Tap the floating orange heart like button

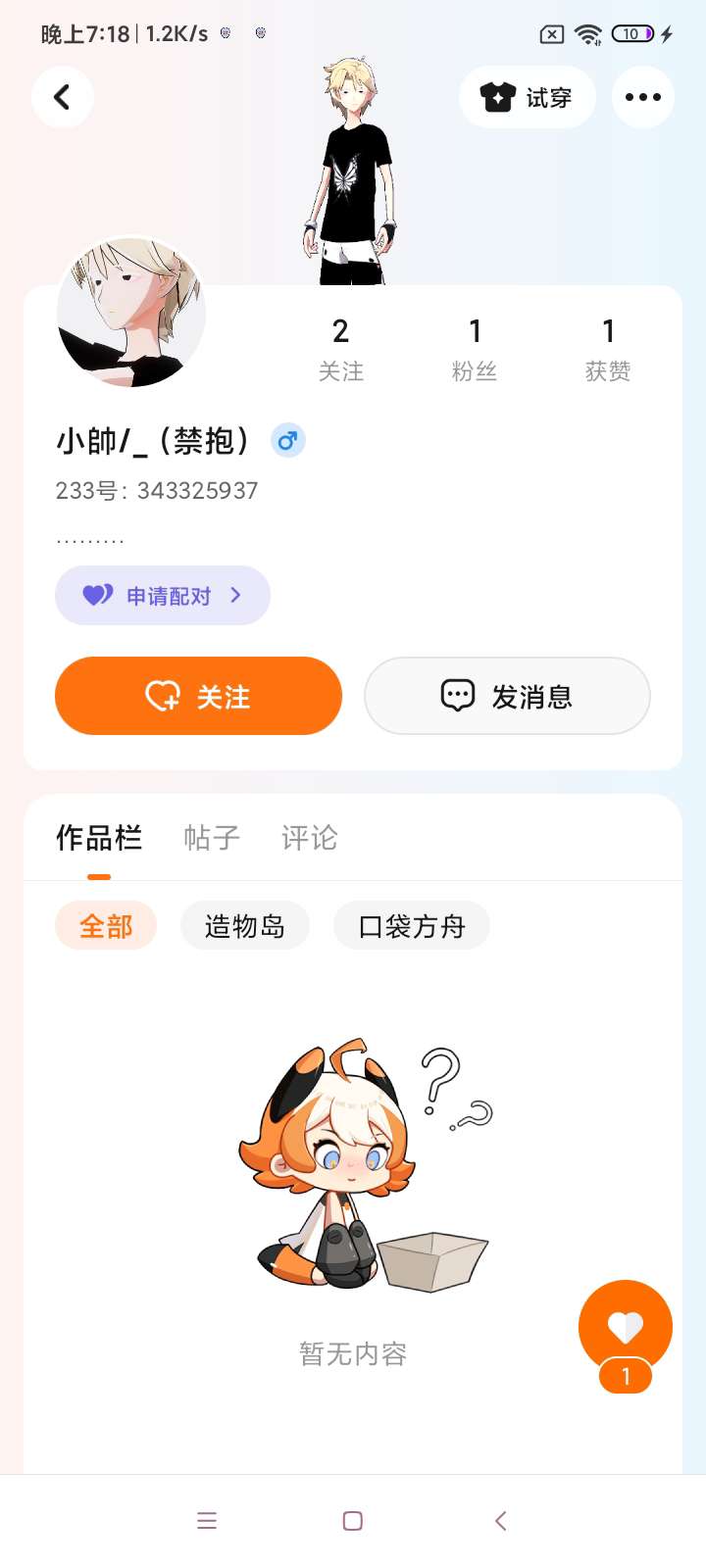pos(626,1327)
